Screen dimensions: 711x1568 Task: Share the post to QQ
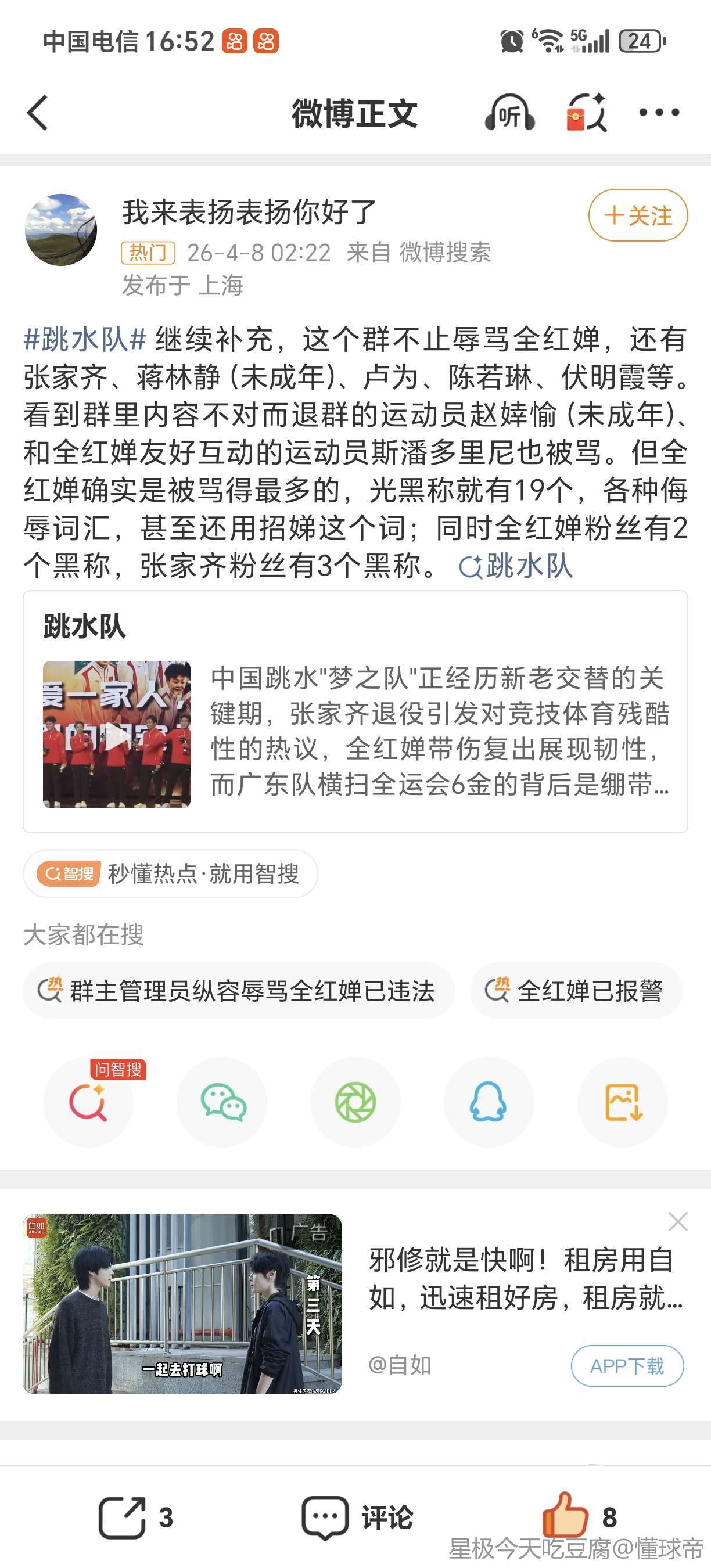[x=489, y=1102]
